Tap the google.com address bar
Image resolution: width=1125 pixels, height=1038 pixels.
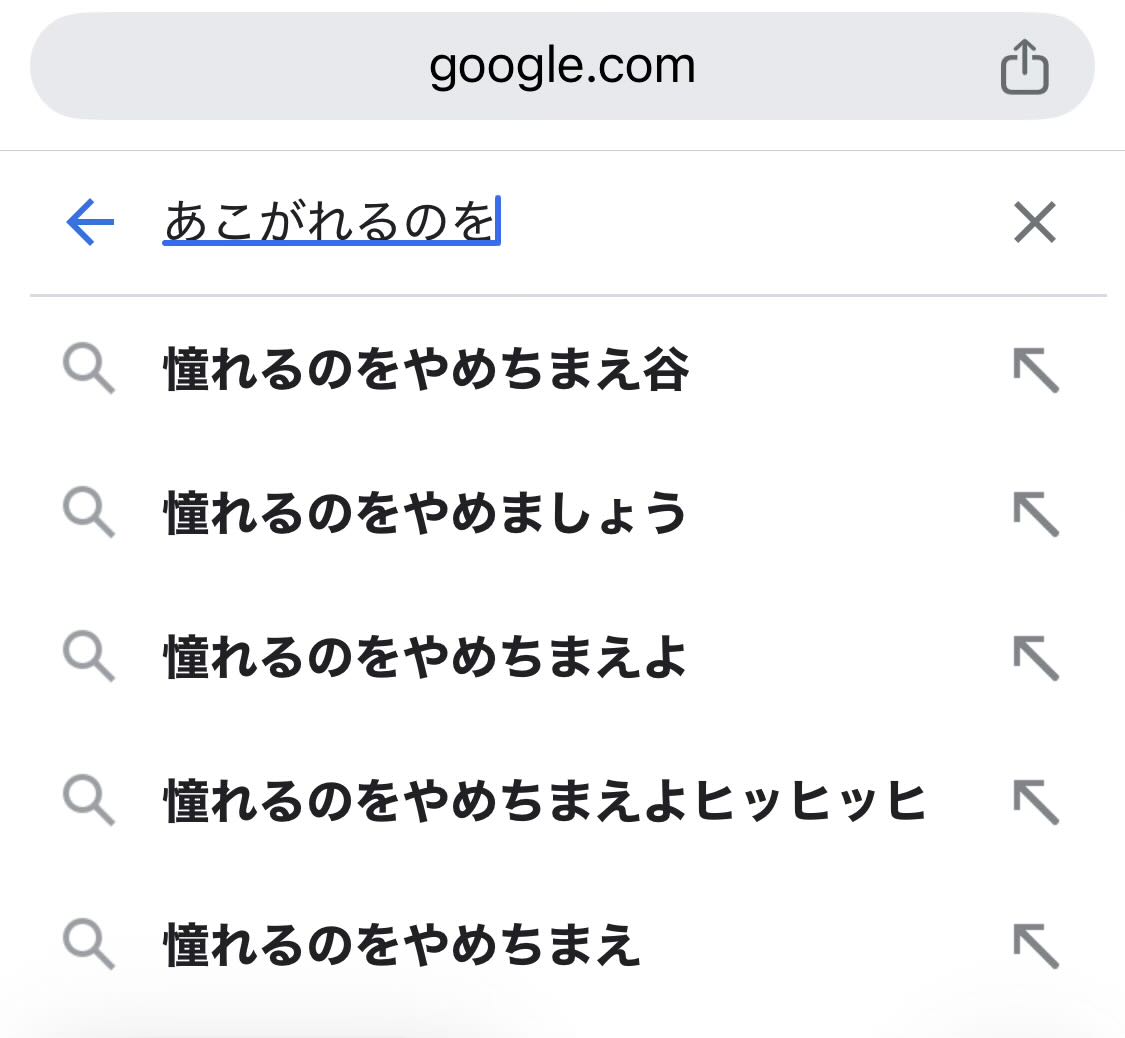click(562, 66)
